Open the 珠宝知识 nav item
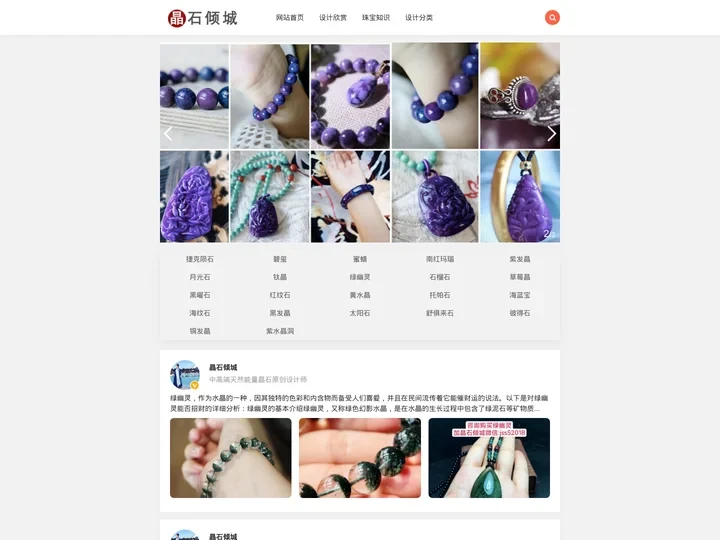720x540 pixels. [x=376, y=18]
